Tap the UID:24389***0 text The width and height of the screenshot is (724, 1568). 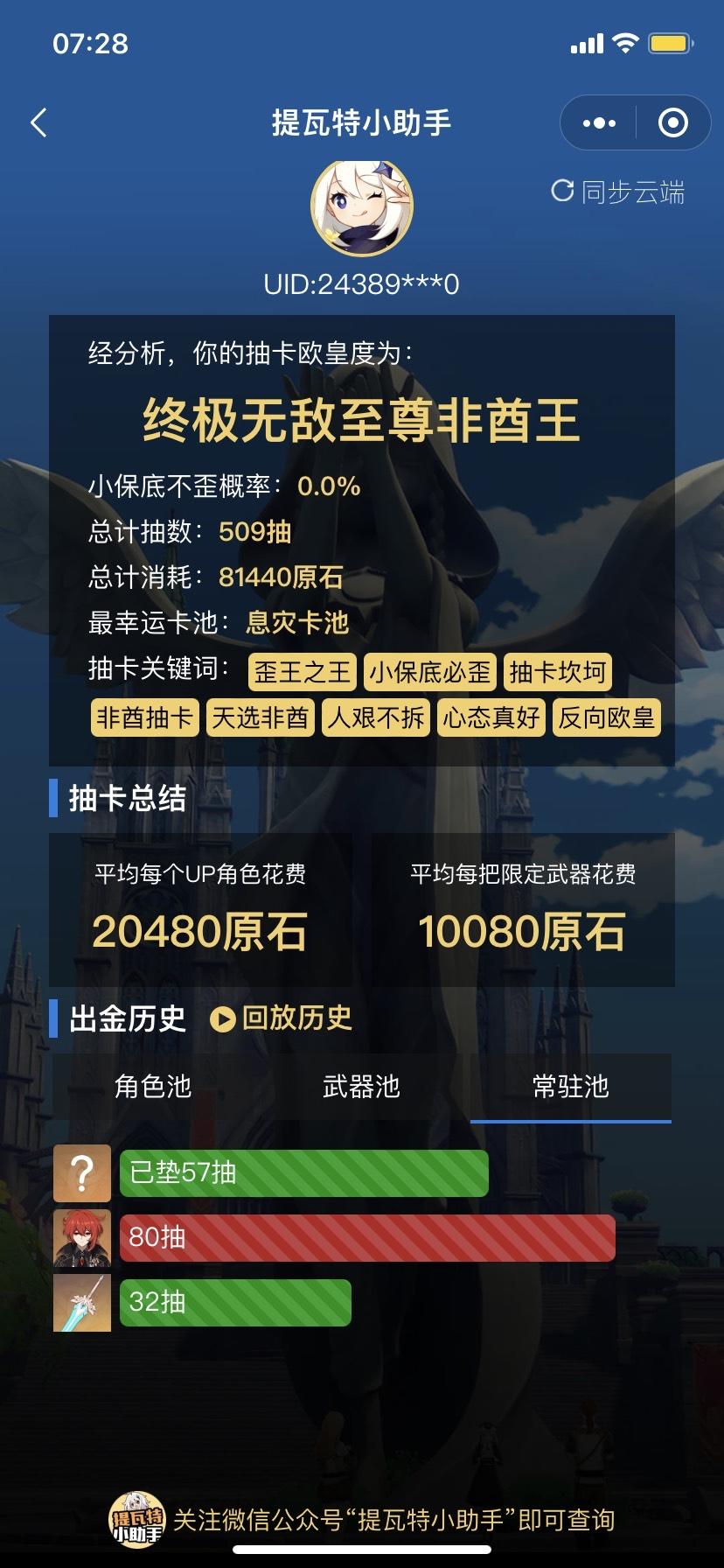(362, 282)
